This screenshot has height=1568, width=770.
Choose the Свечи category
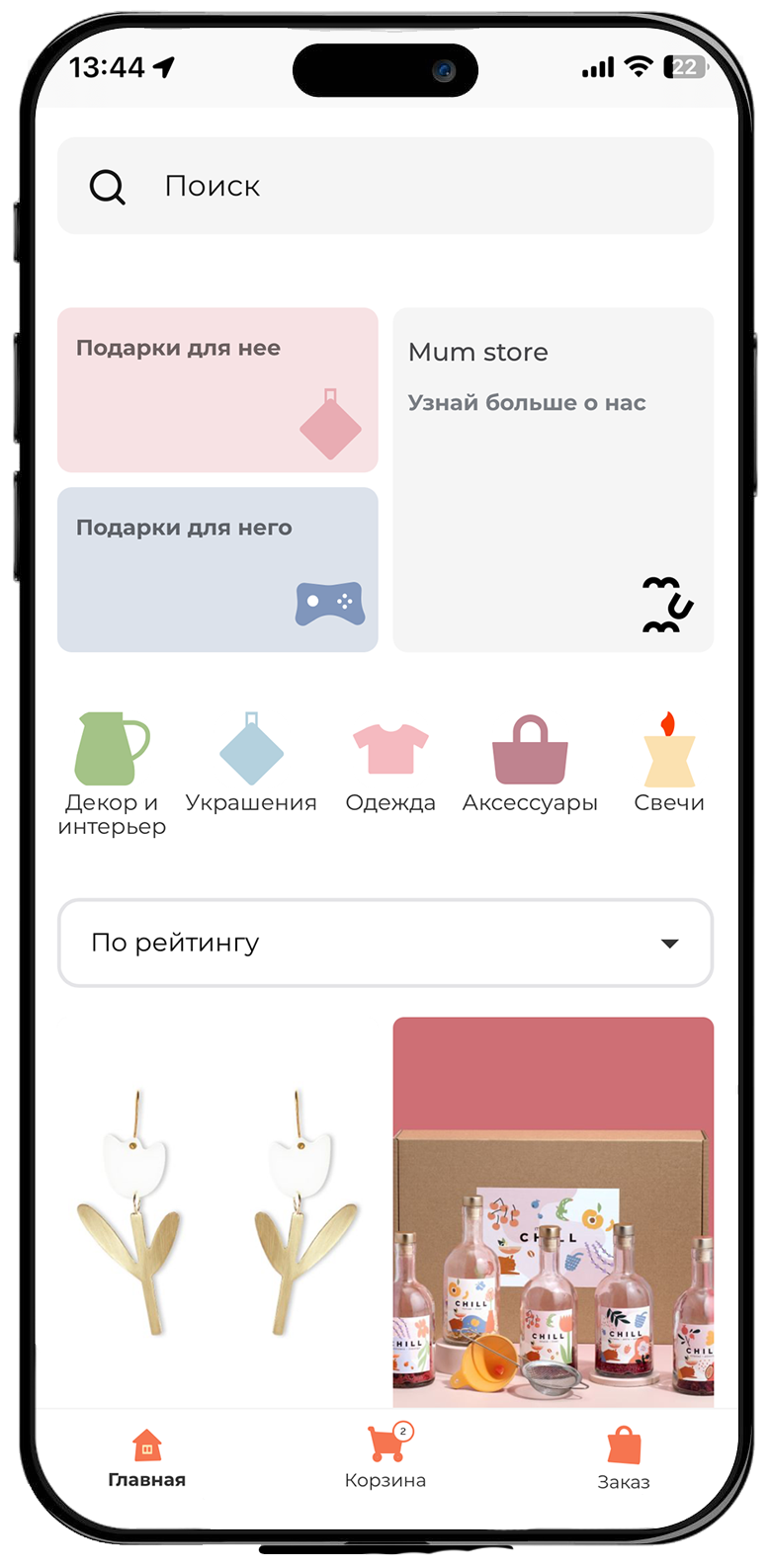point(669,763)
